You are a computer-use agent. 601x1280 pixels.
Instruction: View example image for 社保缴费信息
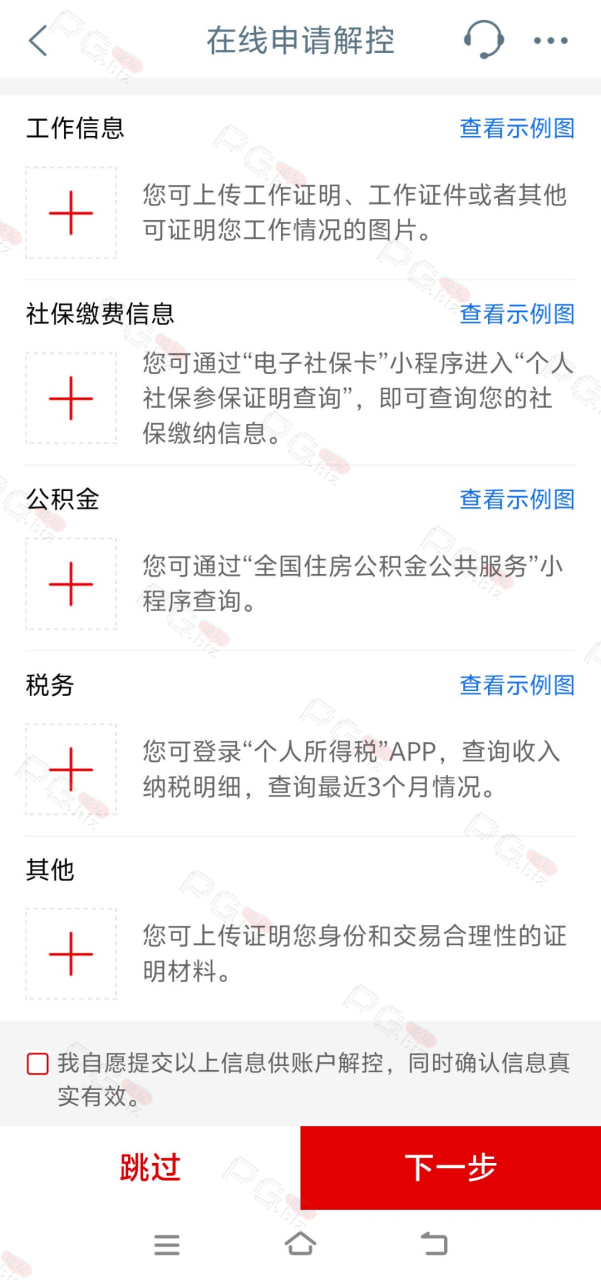pyautogui.click(x=517, y=313)
